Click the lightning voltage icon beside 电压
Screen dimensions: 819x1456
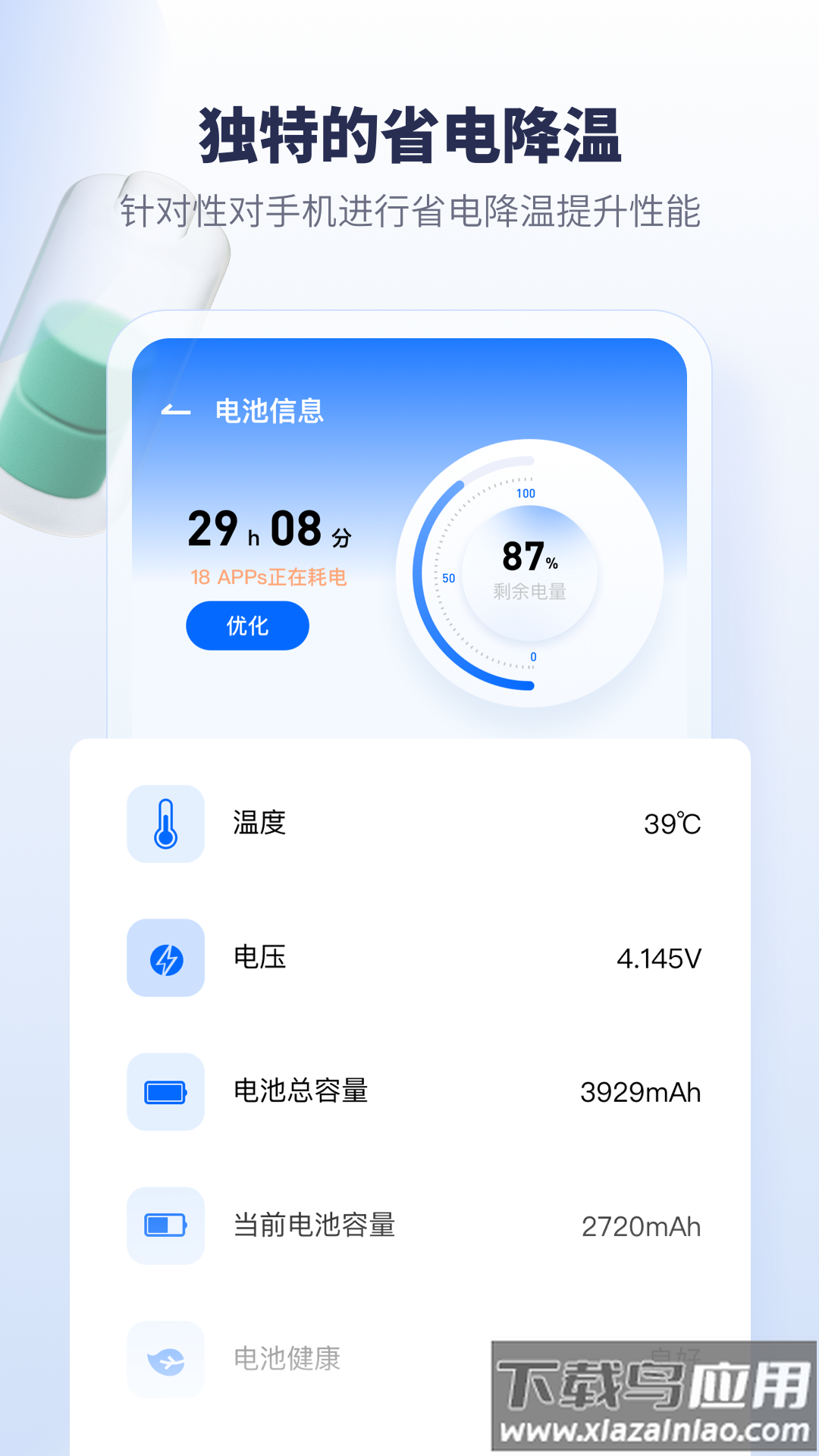pos(165,959)
